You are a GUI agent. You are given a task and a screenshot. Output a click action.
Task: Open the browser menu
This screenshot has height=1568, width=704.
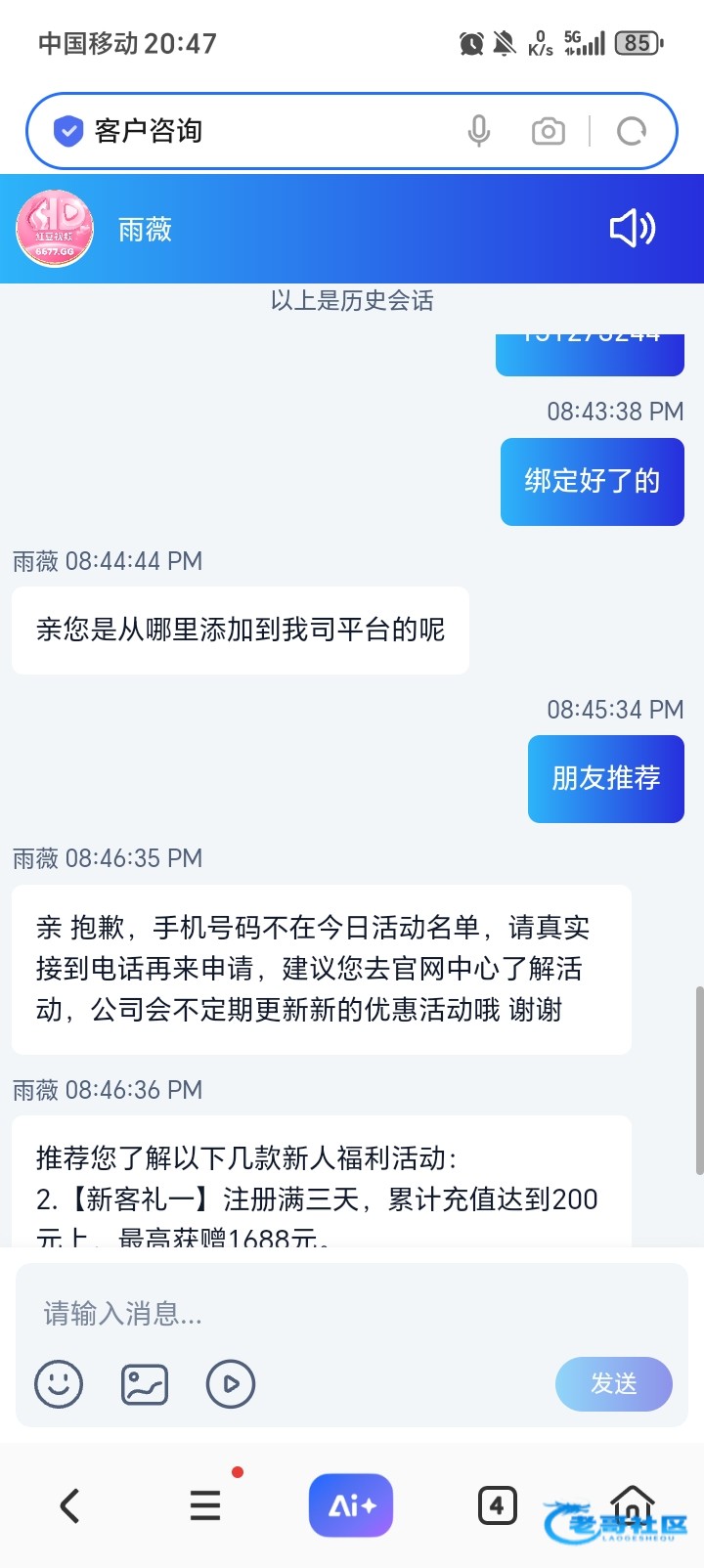[205, 1505]
